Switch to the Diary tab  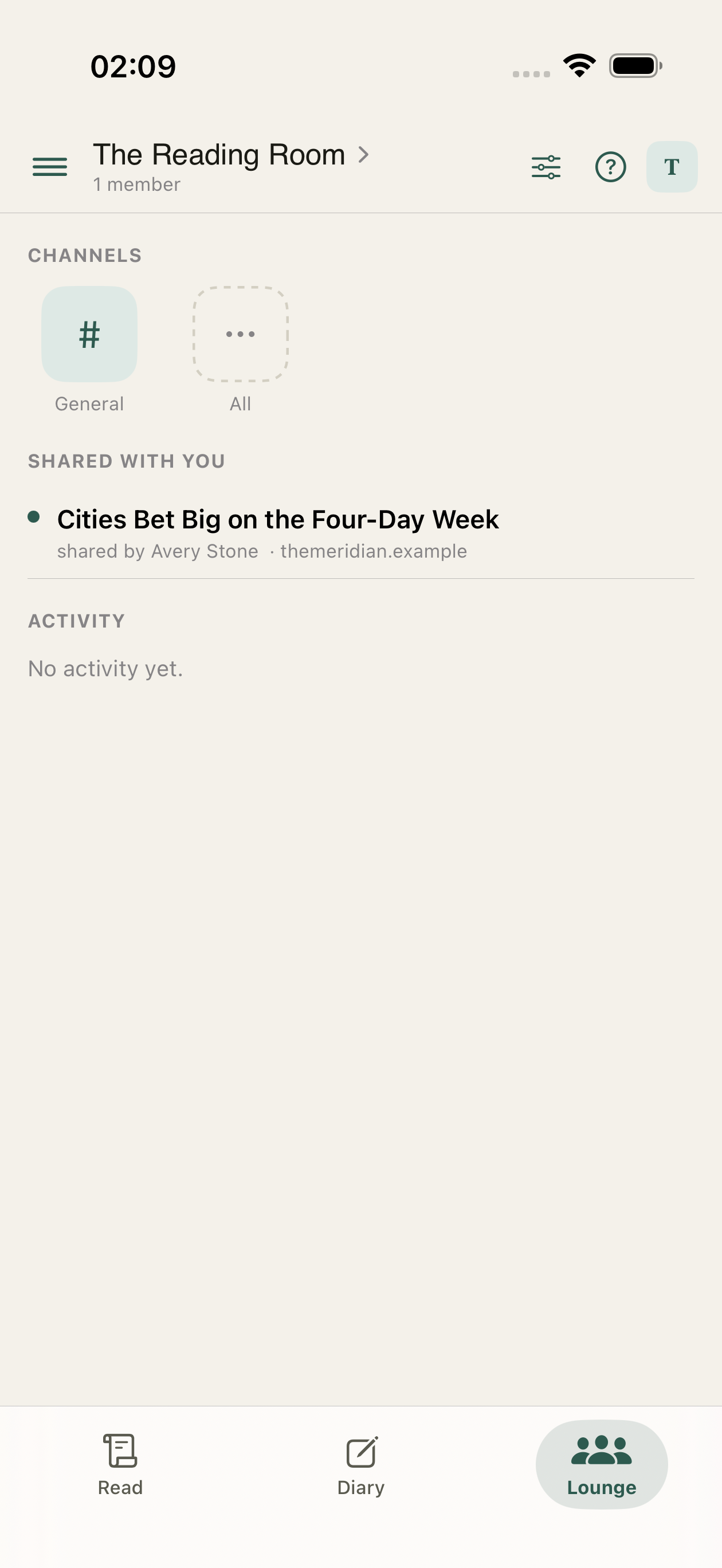[361, 1464]
